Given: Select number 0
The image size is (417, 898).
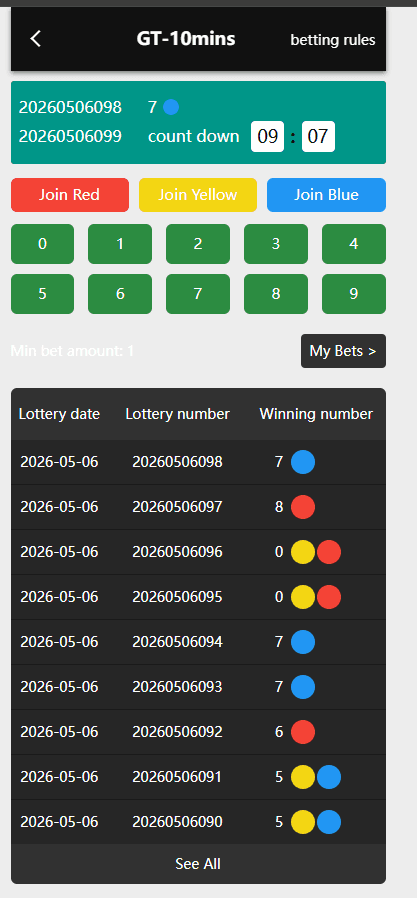Looking at the screenshot, I should pos(42,244).
